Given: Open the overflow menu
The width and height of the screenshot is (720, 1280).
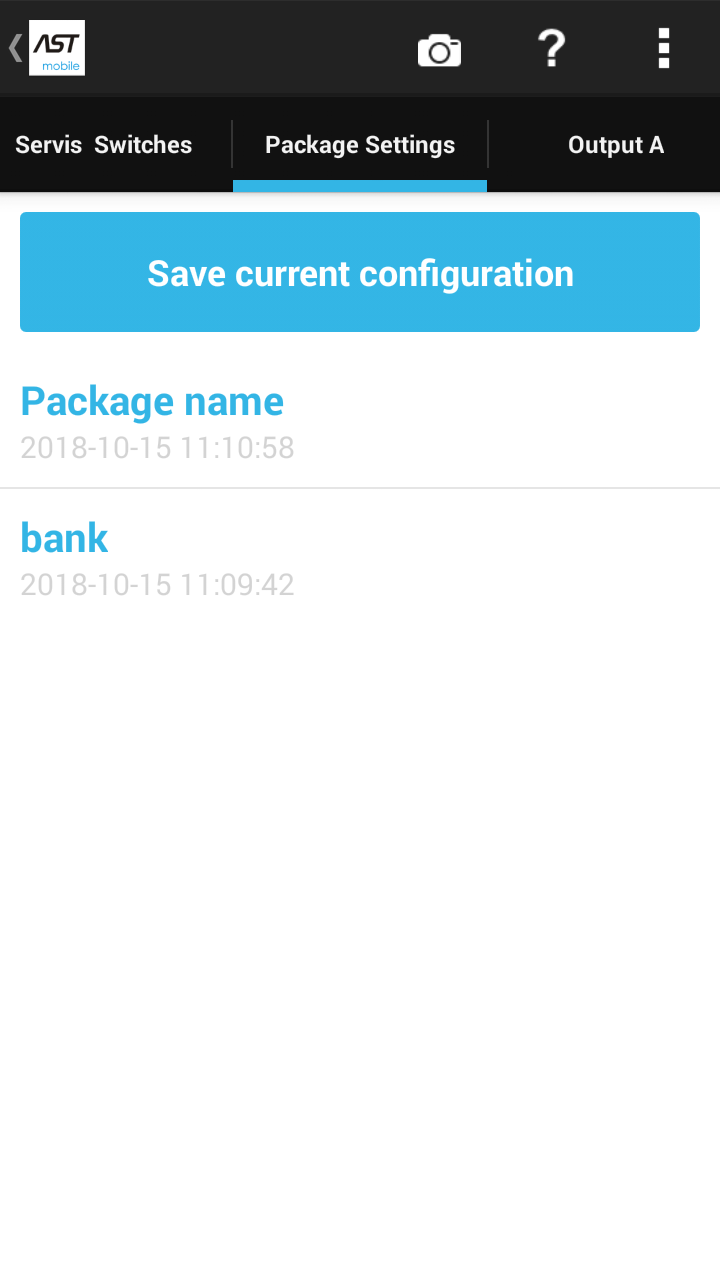Looking at the screenshot, I should [x=663, y=48].
